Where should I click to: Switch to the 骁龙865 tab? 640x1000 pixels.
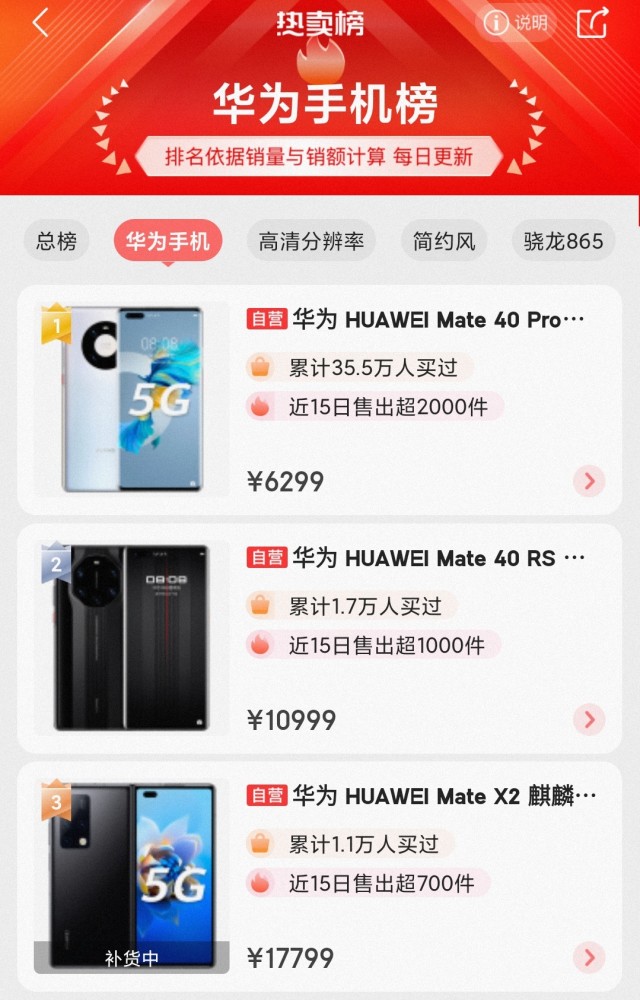(564, 241)
